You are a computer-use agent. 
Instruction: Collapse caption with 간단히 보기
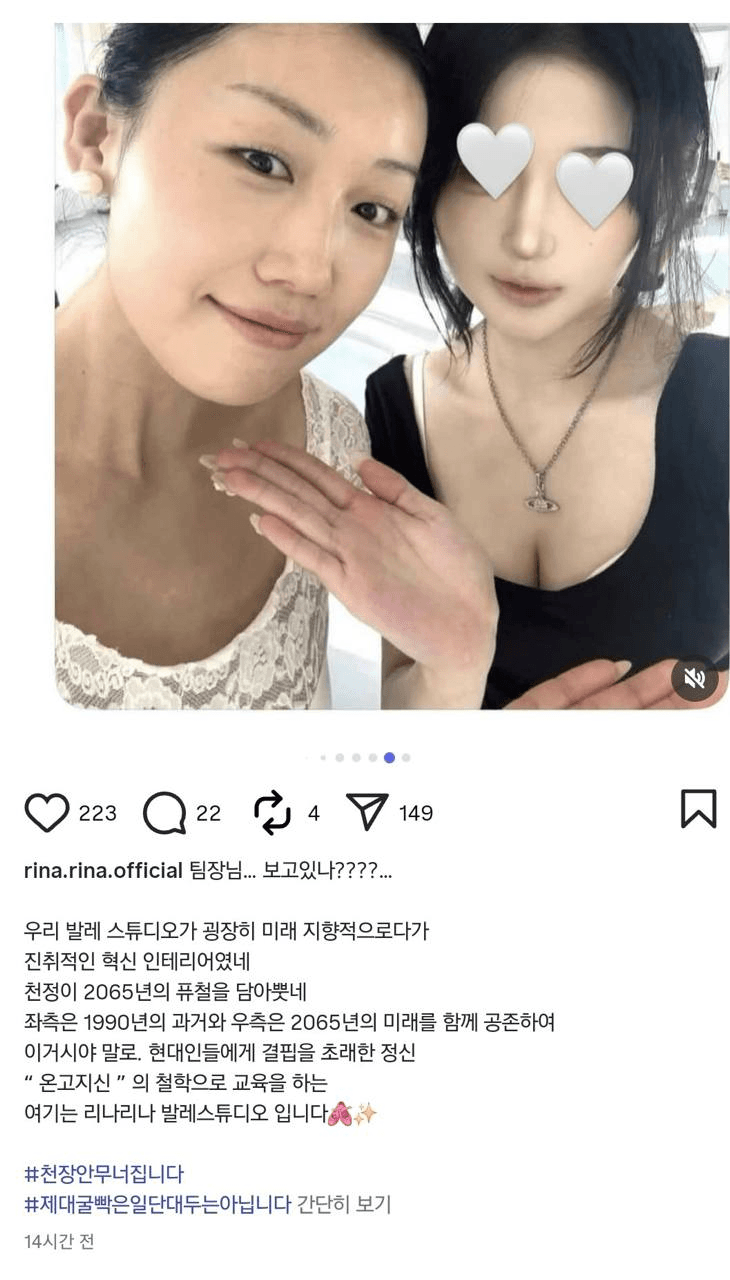(343, 1204)
